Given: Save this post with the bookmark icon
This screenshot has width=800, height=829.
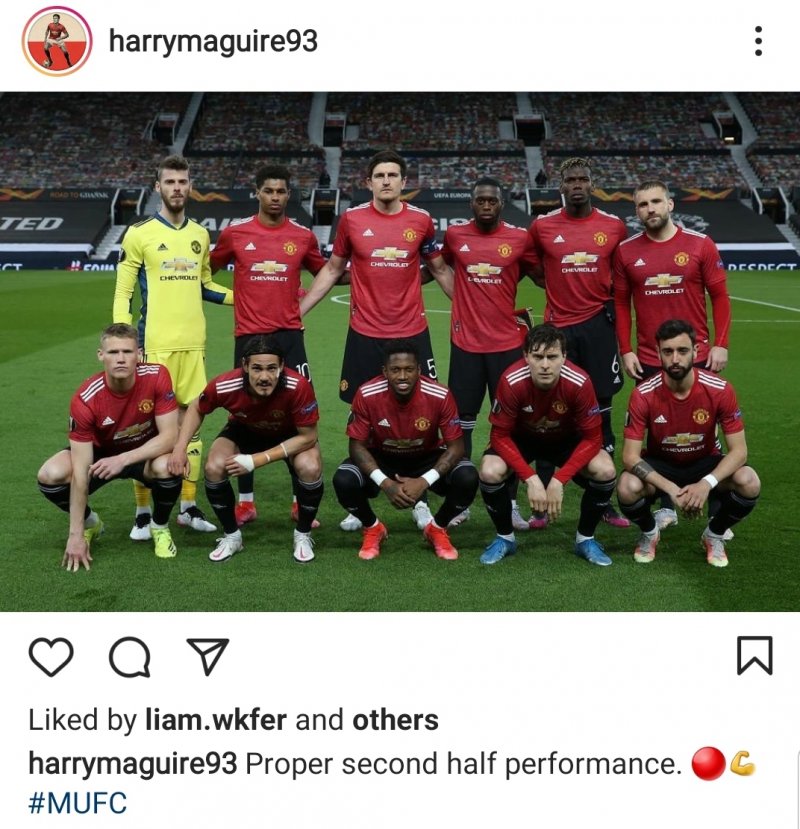Looking at the screenshot, I should pyautogui.click(x=754, y=656).
